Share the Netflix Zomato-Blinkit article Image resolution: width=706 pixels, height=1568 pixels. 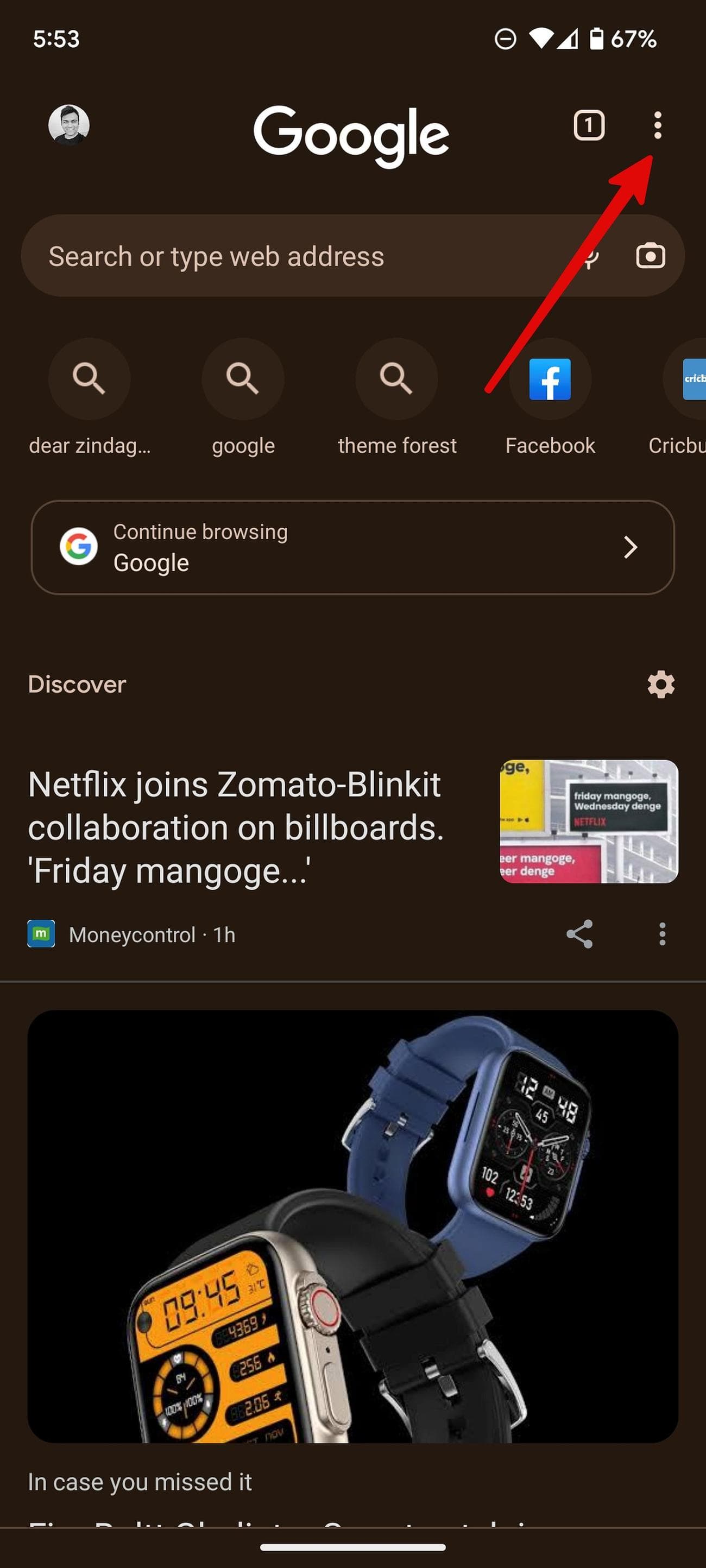click(x=579, y=934)
